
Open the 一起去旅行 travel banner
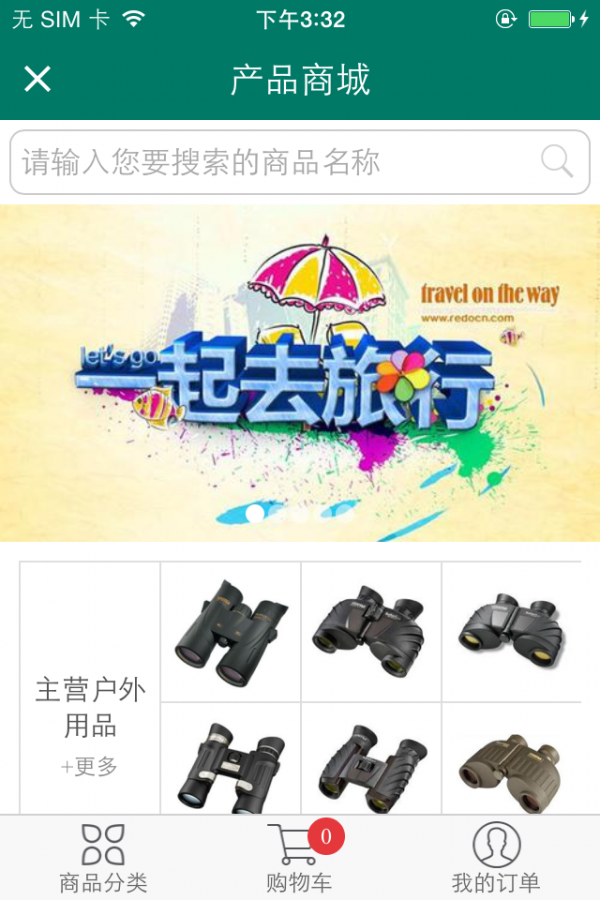pyautogui.click(x=300, y=372)
